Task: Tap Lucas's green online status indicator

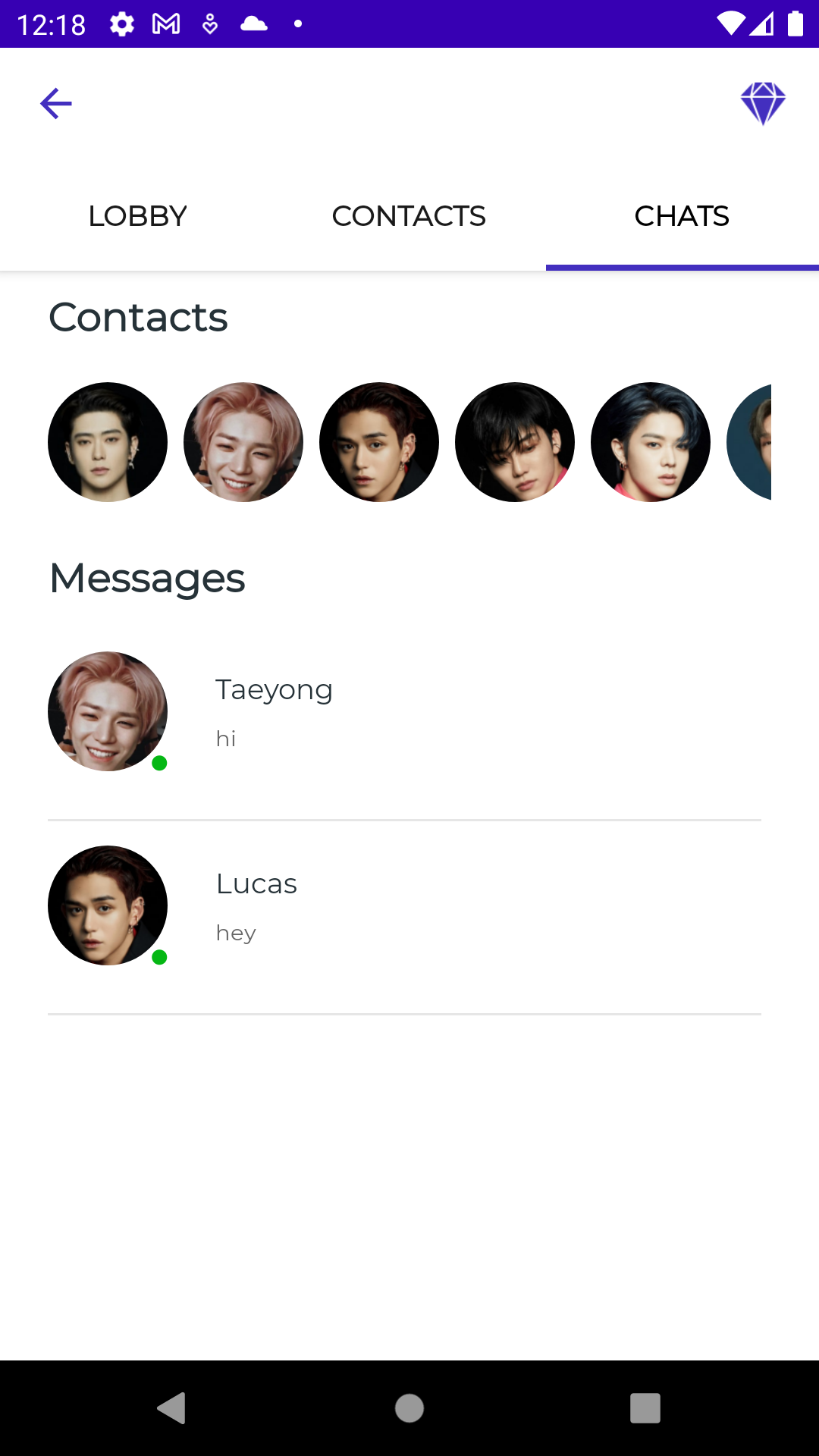Action: tap(161, 958)
